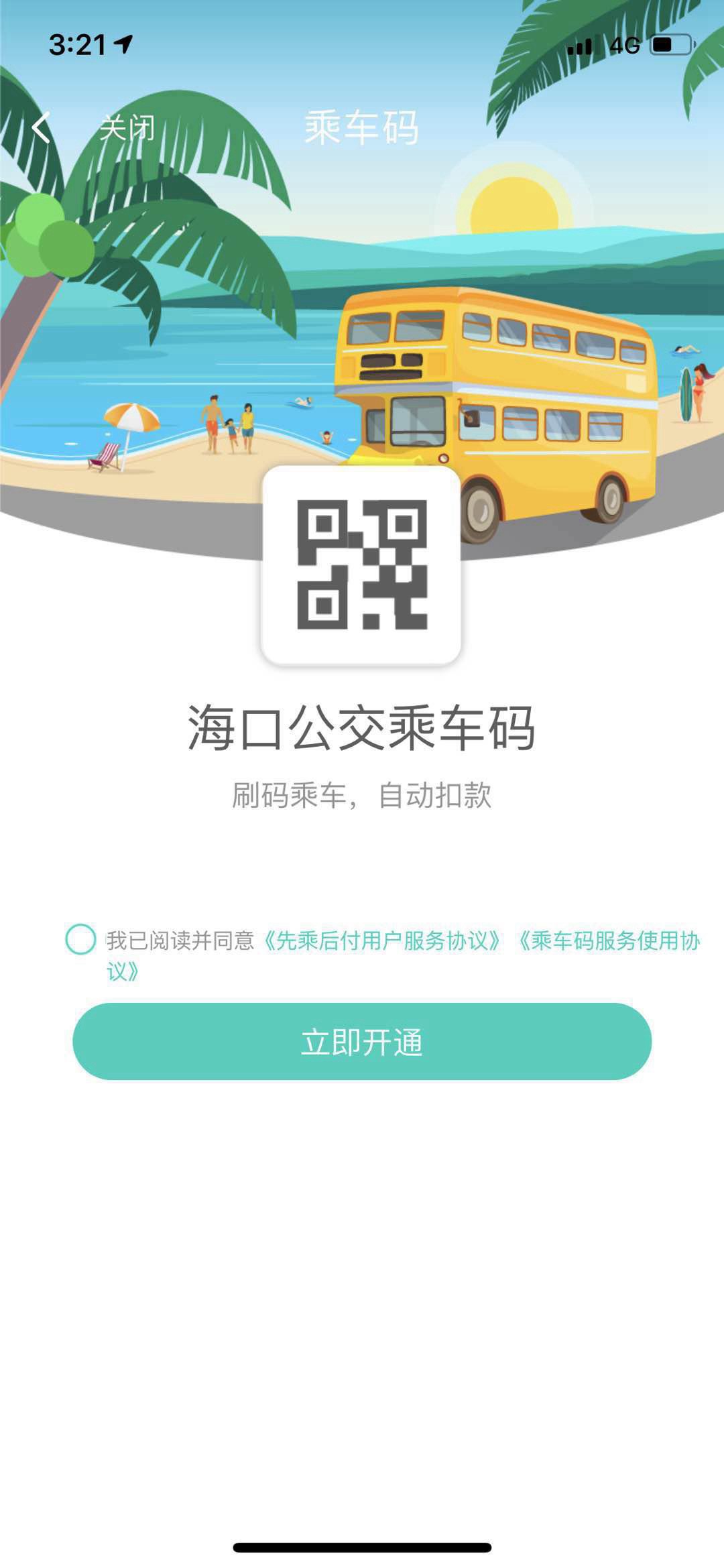The width and height of the screenshot is (724, 1568).
Task: Tap 关闭 to close this page
Action: (x=127, y=127)
